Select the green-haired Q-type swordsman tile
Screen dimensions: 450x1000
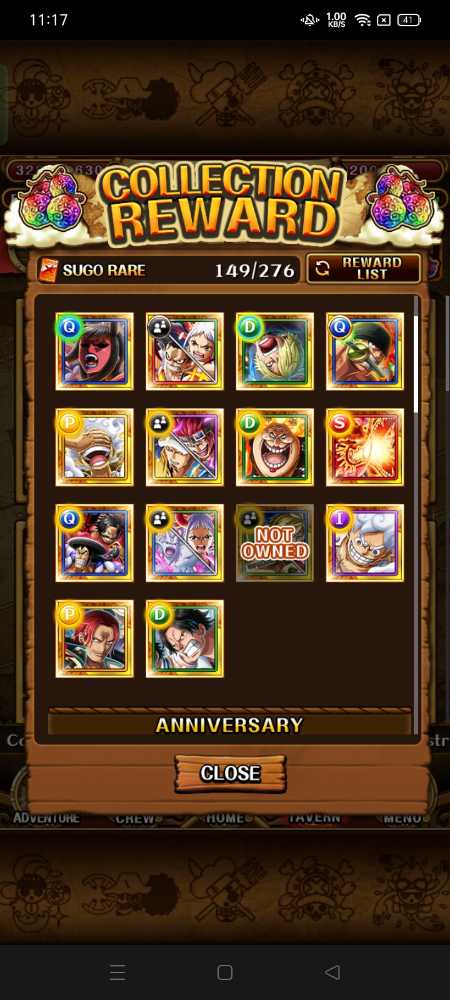[x=365, y=351]
